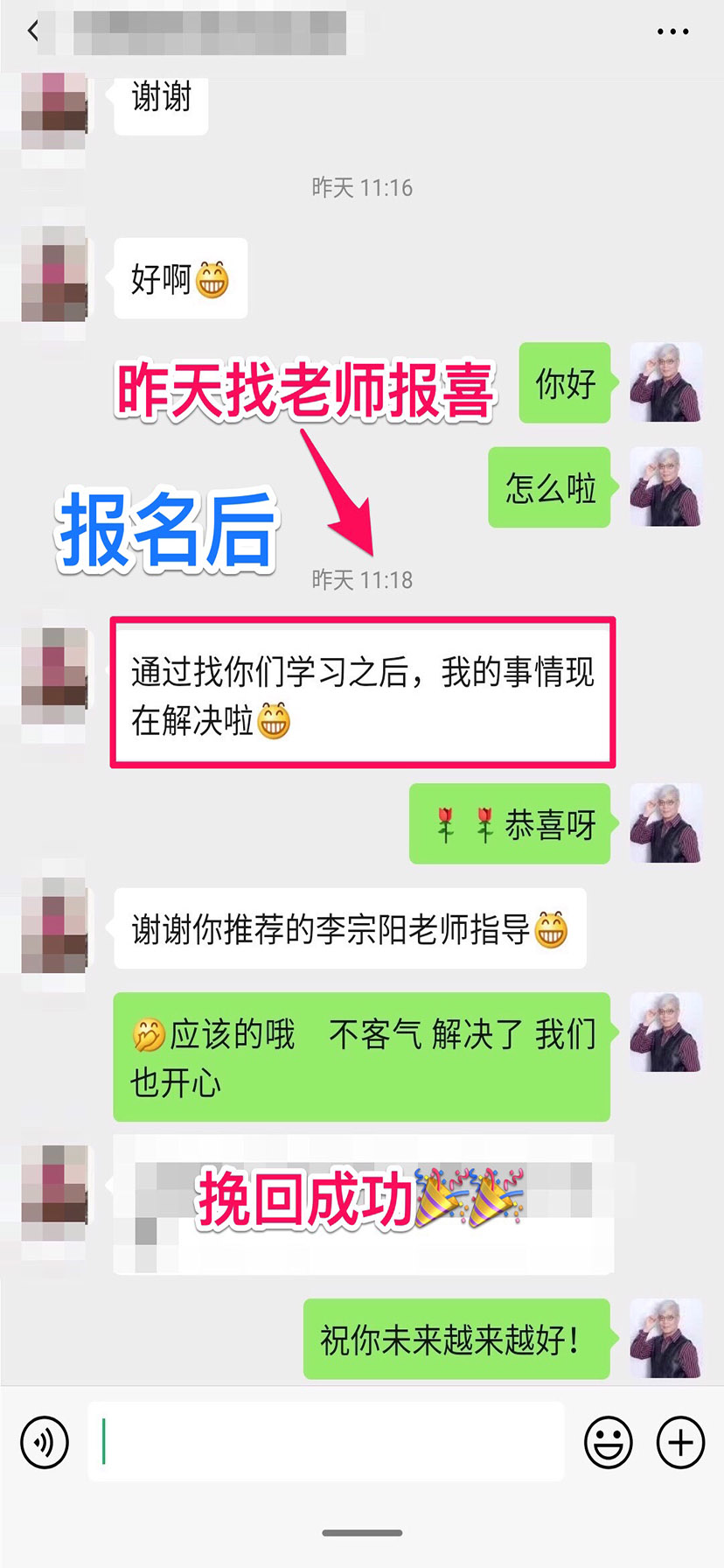
Task: Open profile avatar beside 祝你未来越来越好 message
Action: pyautogui.click(x=665, y=1338)
